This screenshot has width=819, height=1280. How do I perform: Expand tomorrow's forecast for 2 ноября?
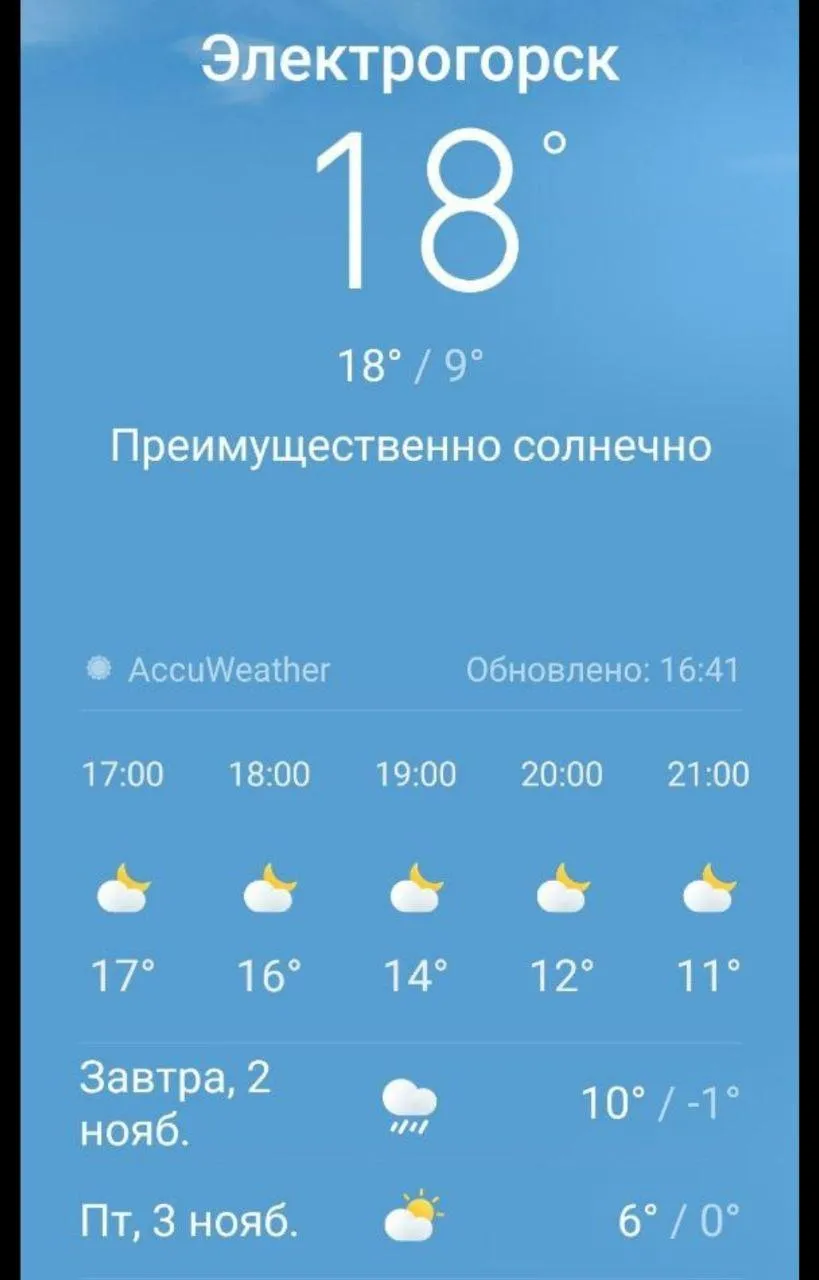point(175,1103)
